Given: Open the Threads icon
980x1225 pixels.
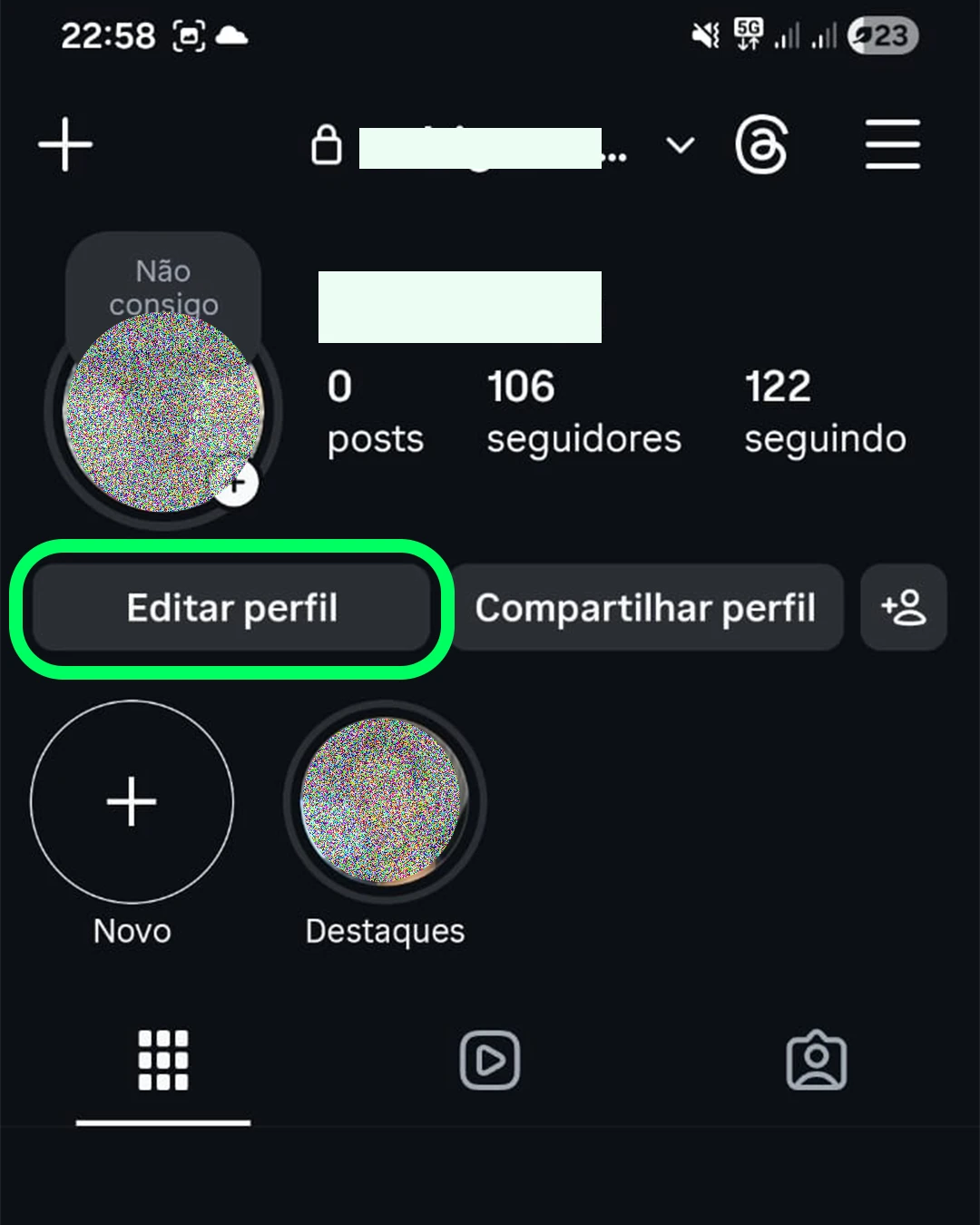Looking at the screenshot, I should tap(762, 145).
